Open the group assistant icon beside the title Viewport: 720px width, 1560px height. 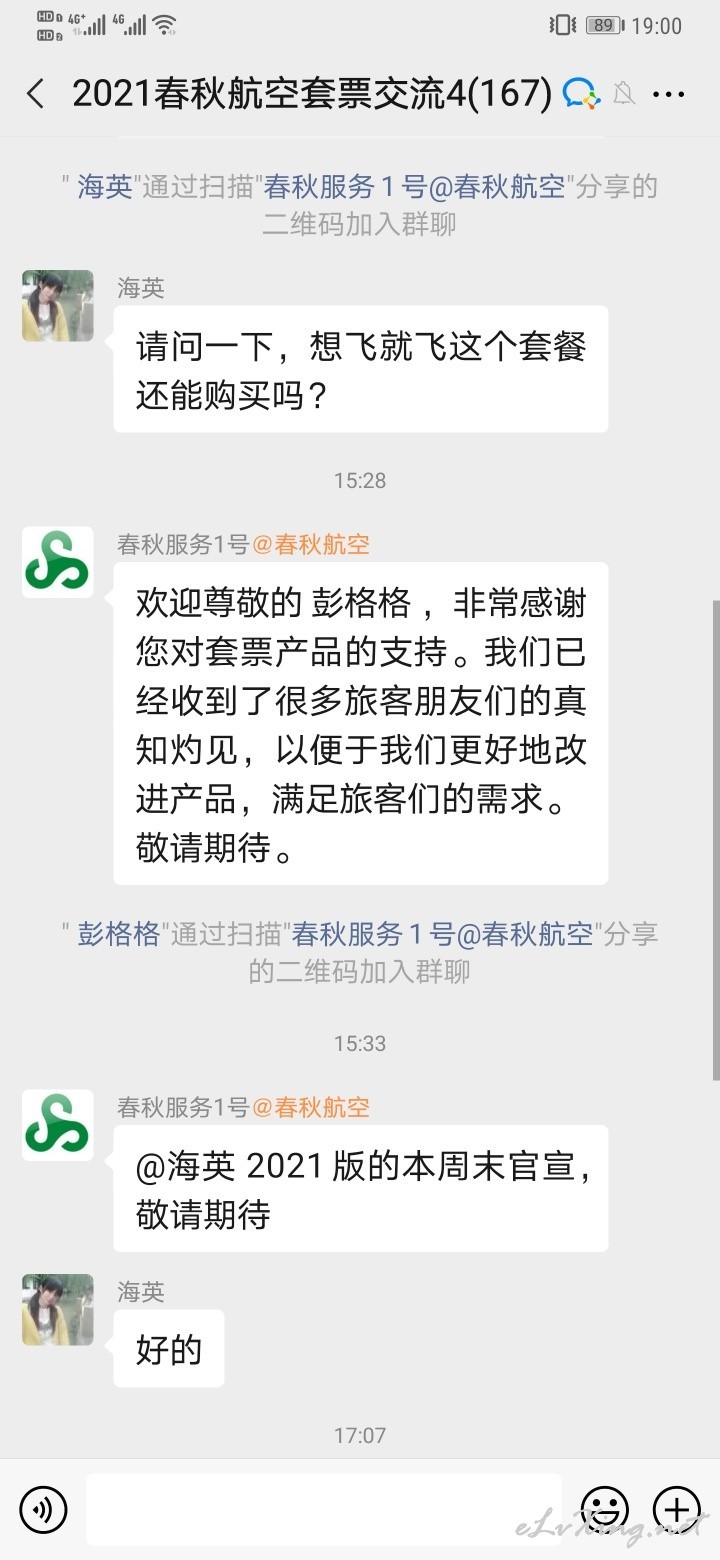[x=581, y=94]
